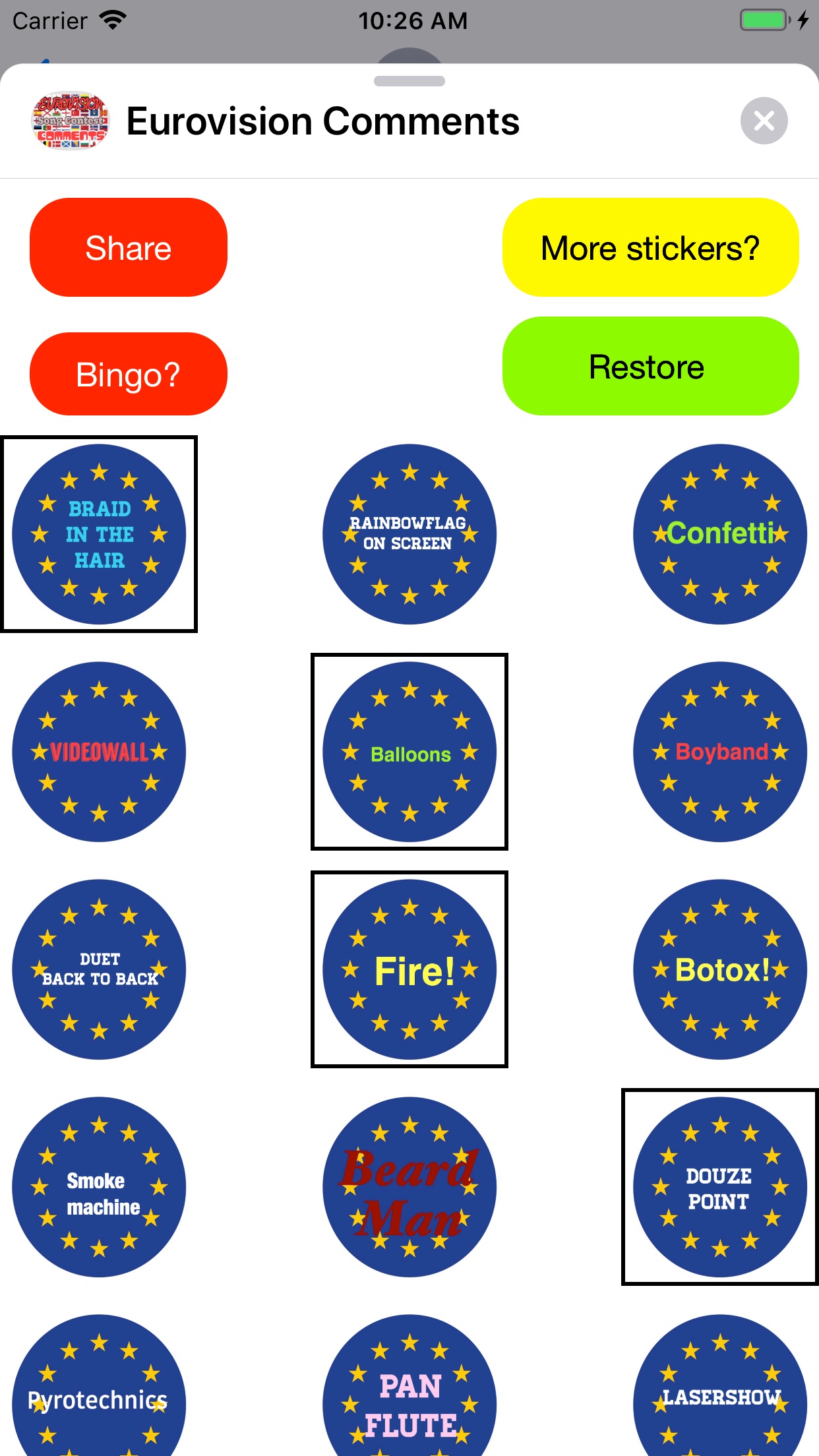The height and width of the screenshot is (1456, 819).
Task: Tap the Boyband sticker
Action: point(719,752)
